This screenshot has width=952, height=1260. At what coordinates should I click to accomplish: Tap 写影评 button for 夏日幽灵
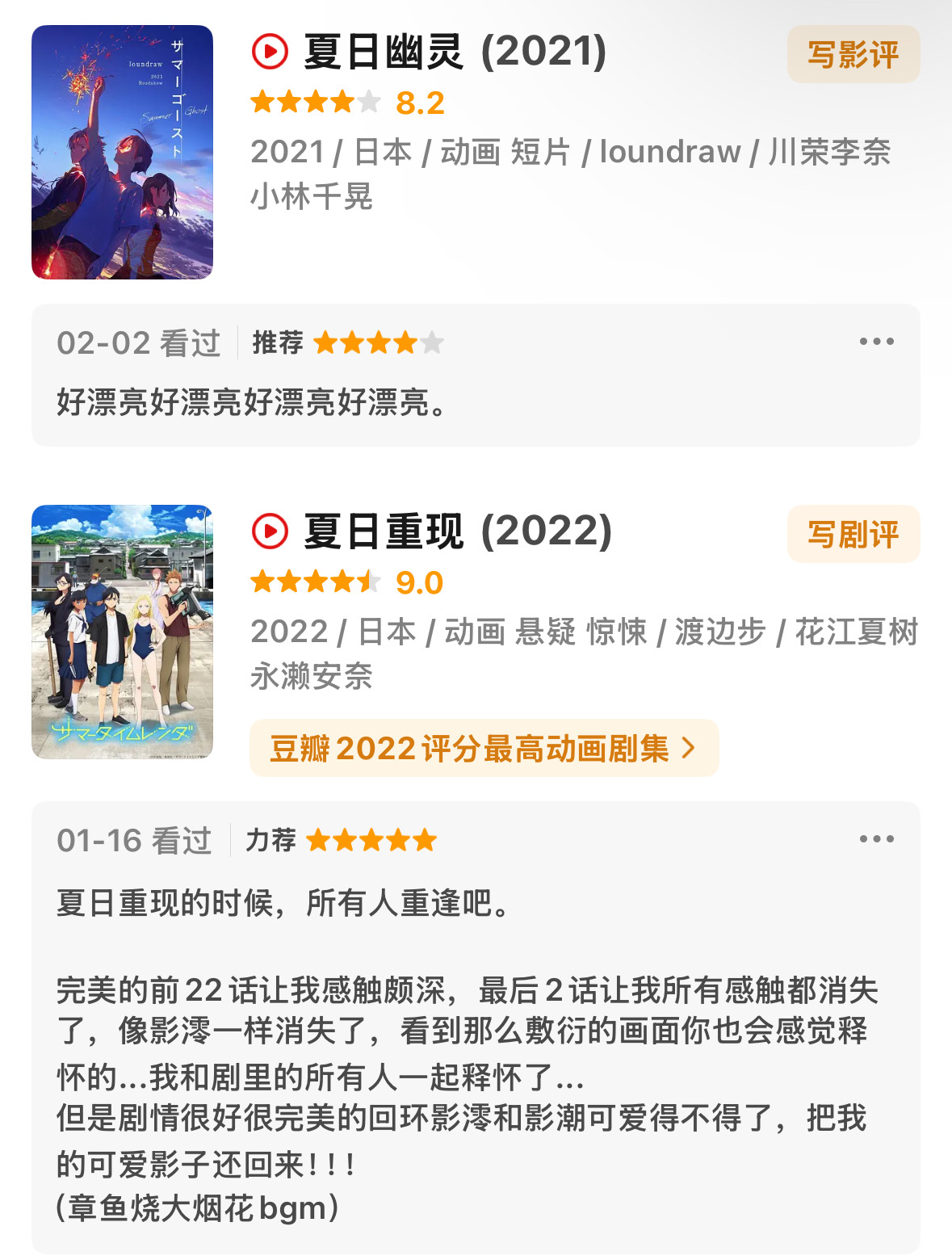pos(853,54)
